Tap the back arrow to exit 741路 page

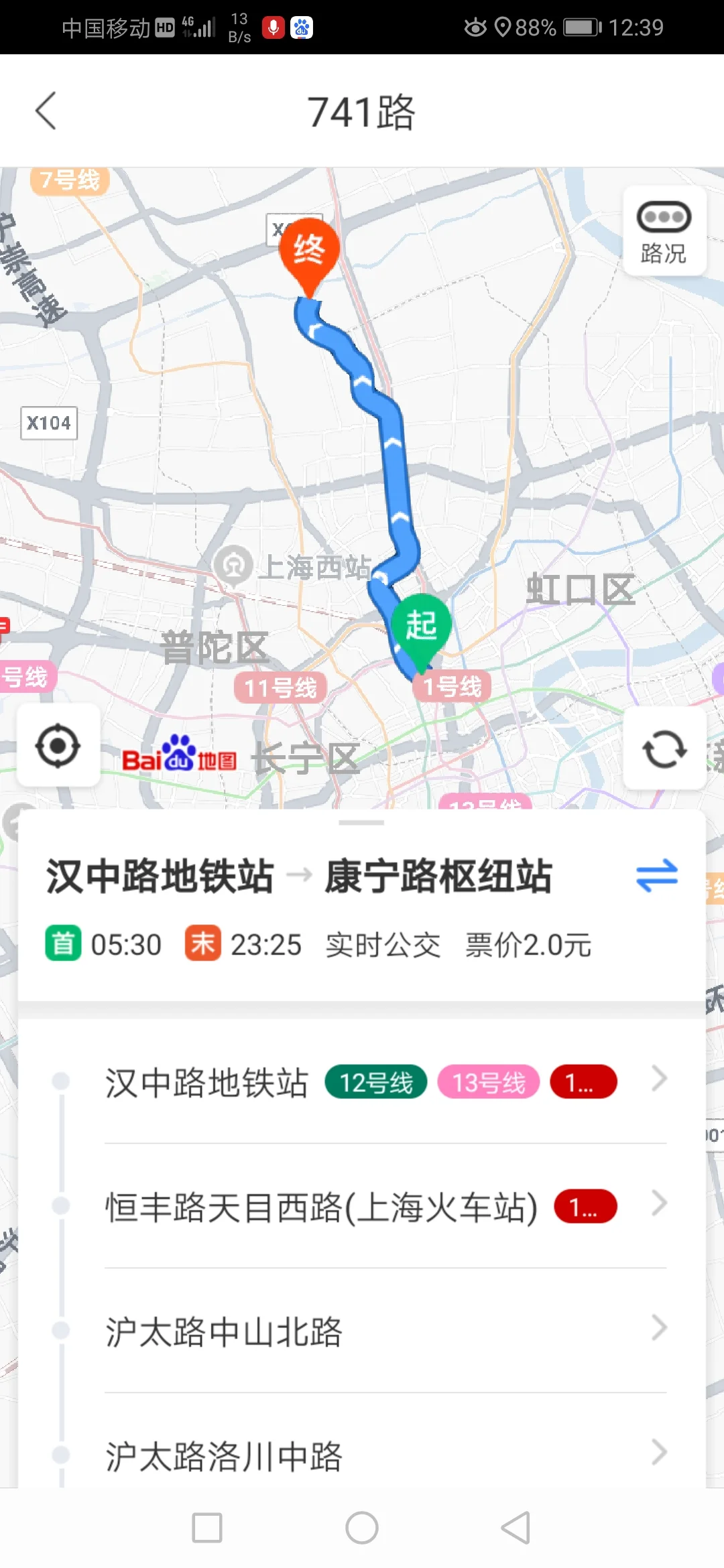46,111
